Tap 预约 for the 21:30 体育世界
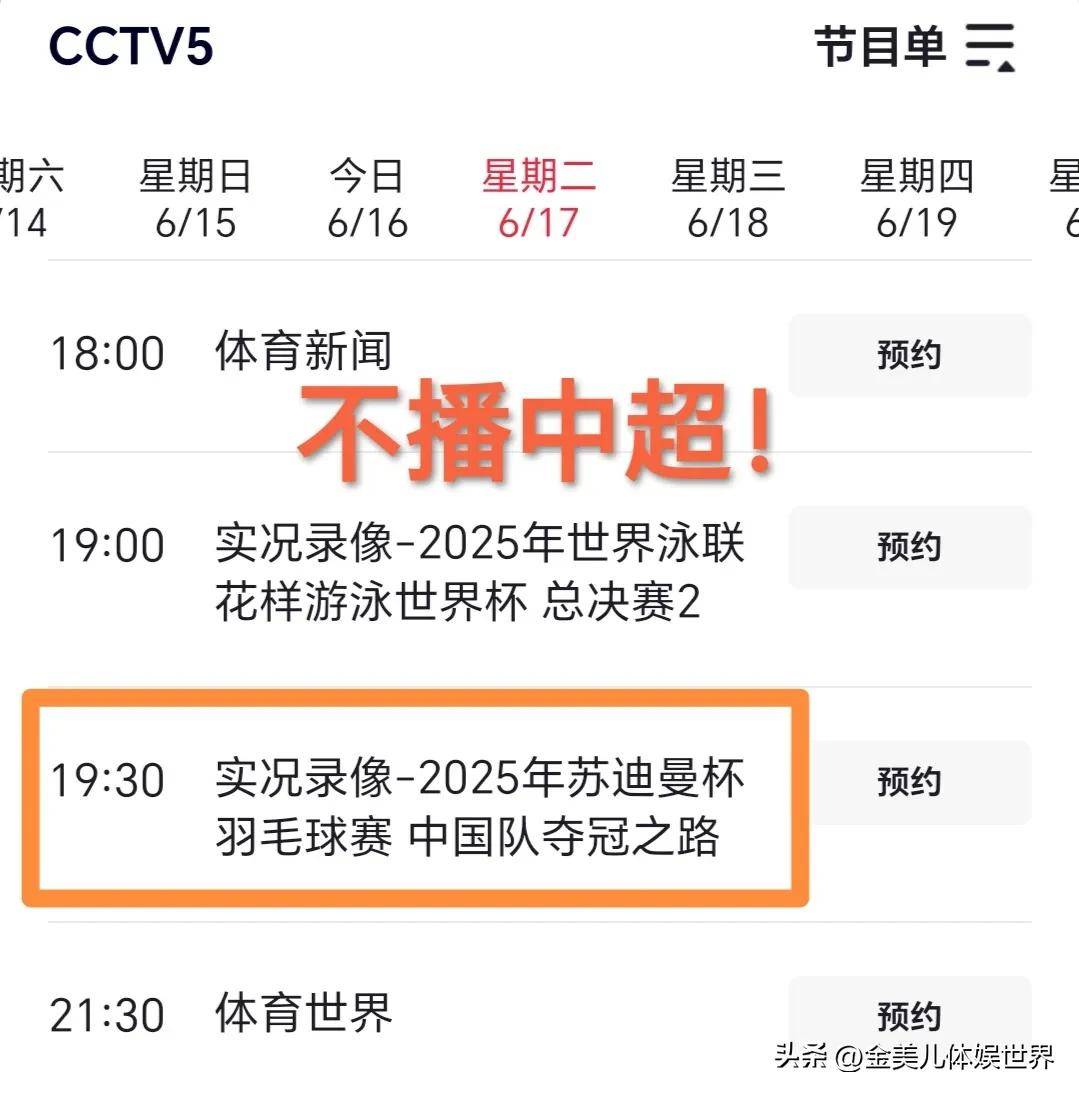 pyautogui.click(x=909, y=1016)
